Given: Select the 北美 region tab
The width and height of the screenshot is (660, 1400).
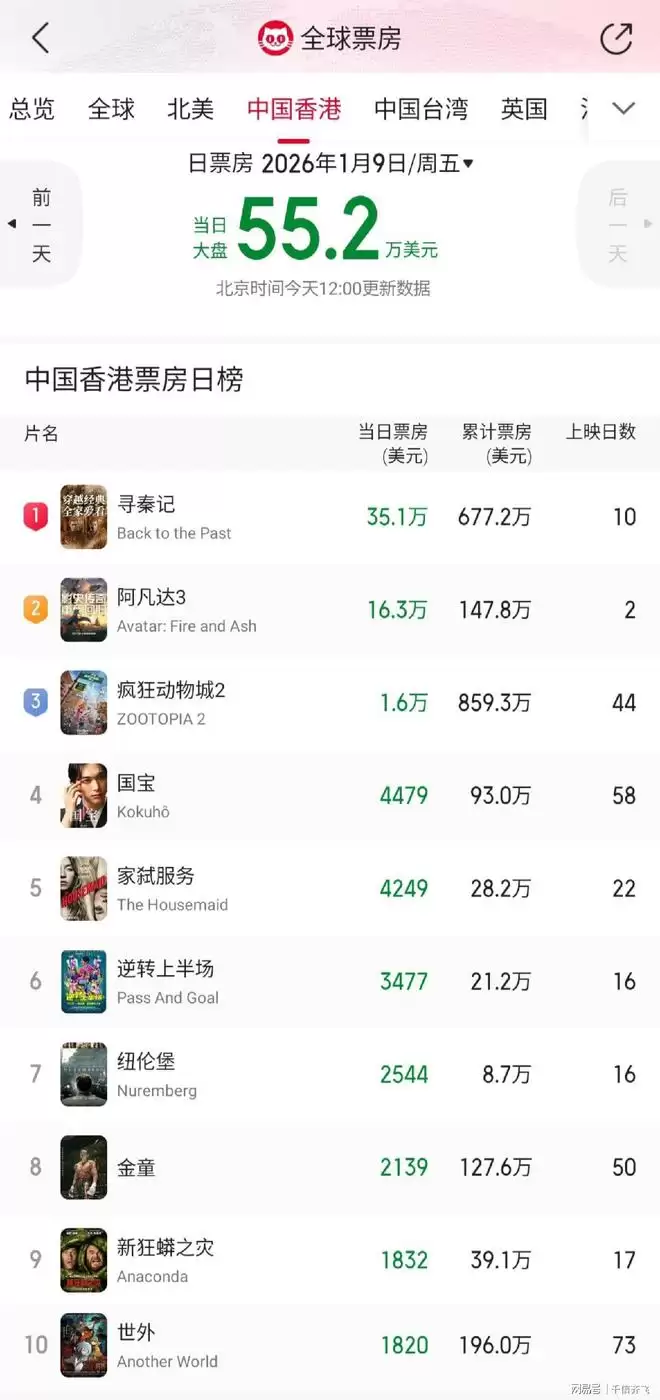Looking at the screenshot, I should [x=190, y=109].
